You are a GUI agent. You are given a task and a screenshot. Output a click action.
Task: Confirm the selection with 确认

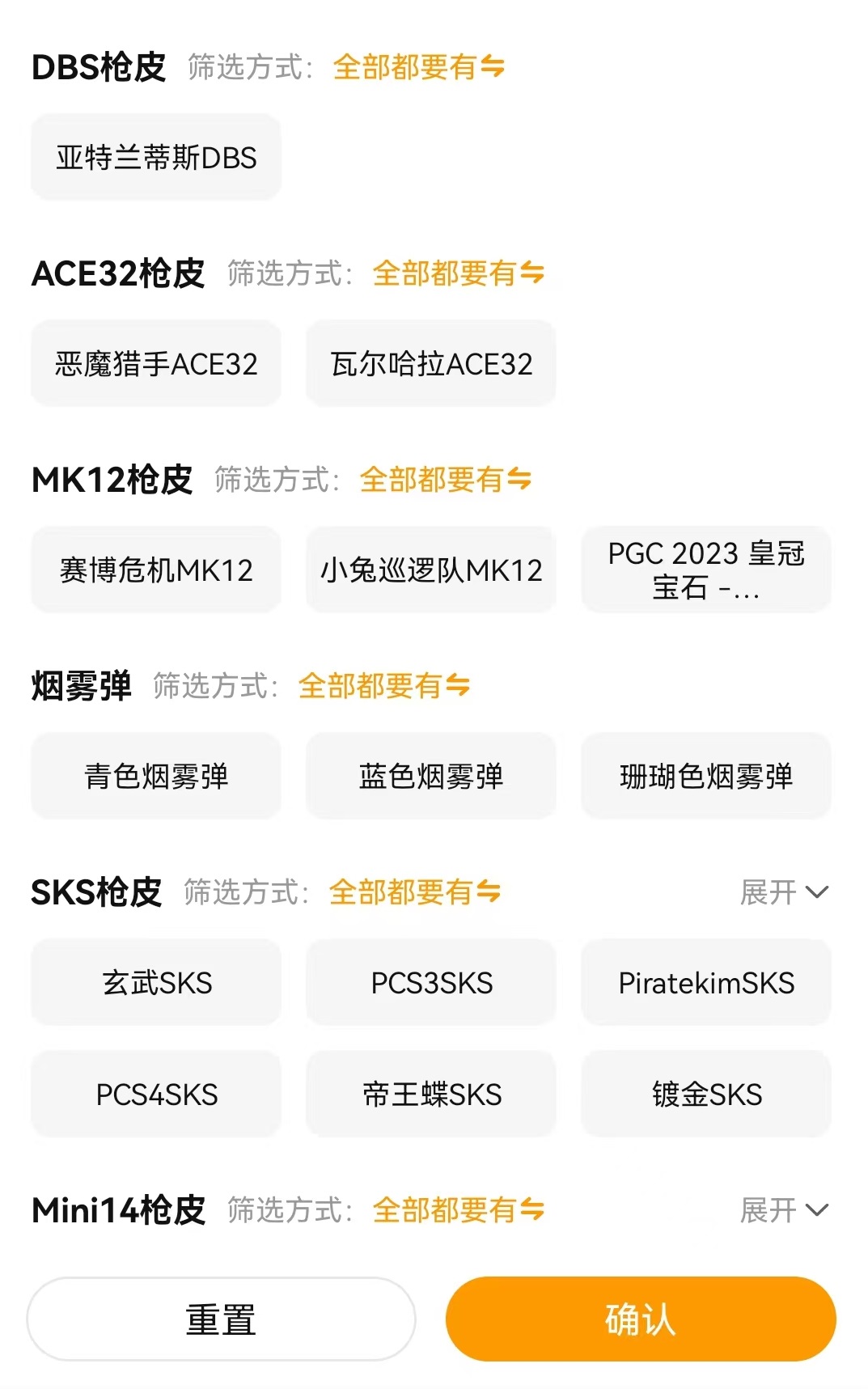click(641, 1319)
